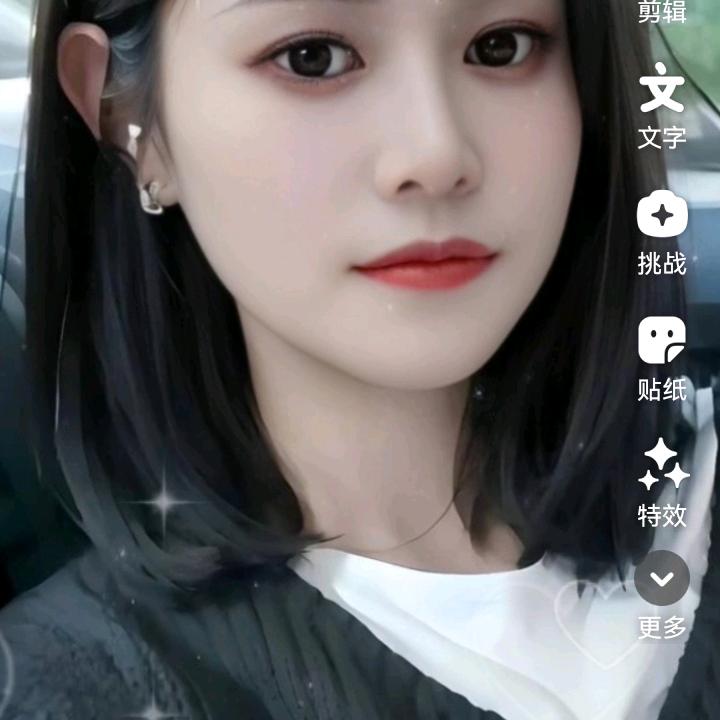Open the 剪辑 editing tool
The width and height of the screenshot is (720, 720).
point(662,12)
